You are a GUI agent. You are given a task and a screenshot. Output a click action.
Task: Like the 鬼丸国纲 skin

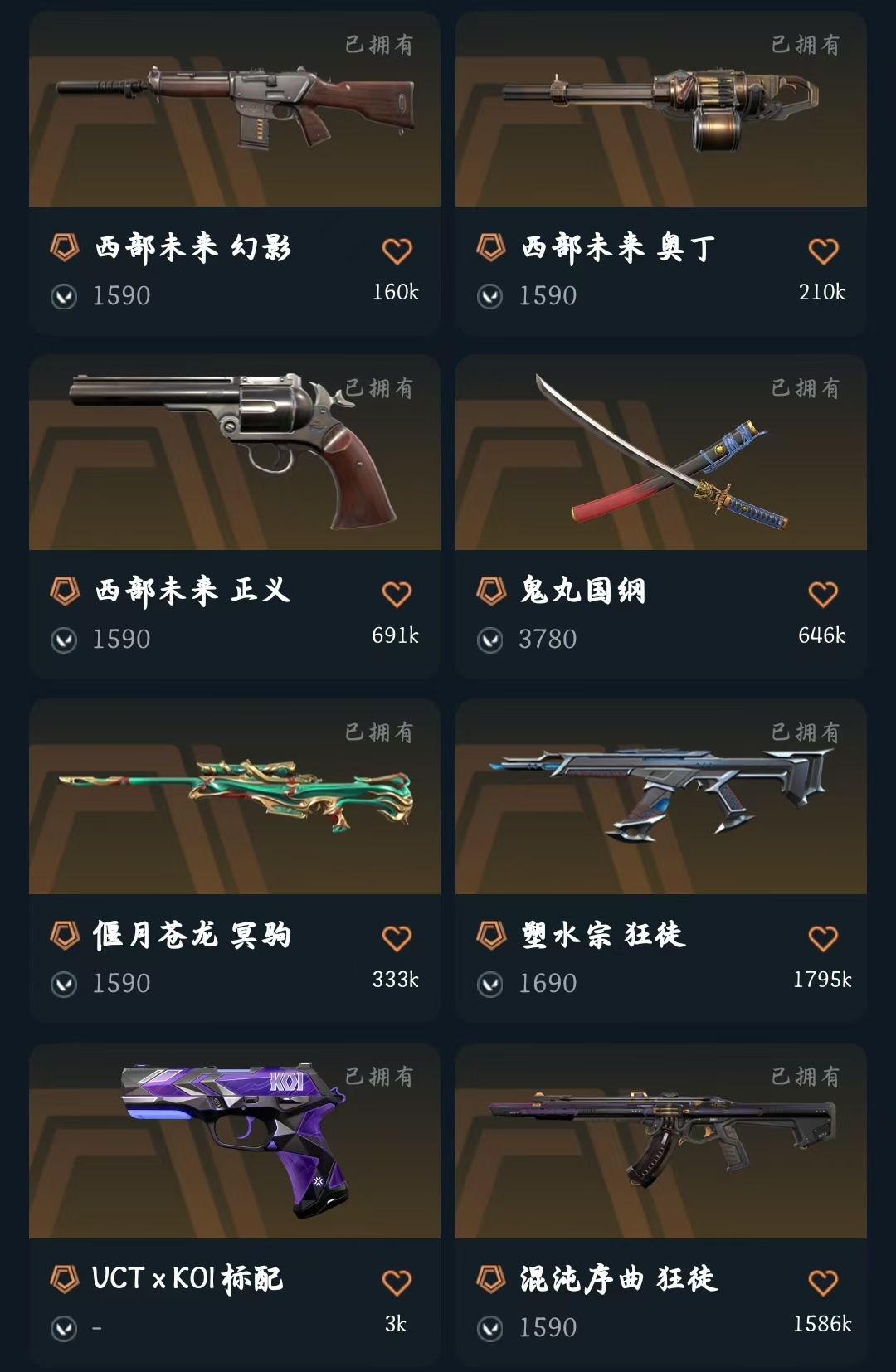click(823, 594)
